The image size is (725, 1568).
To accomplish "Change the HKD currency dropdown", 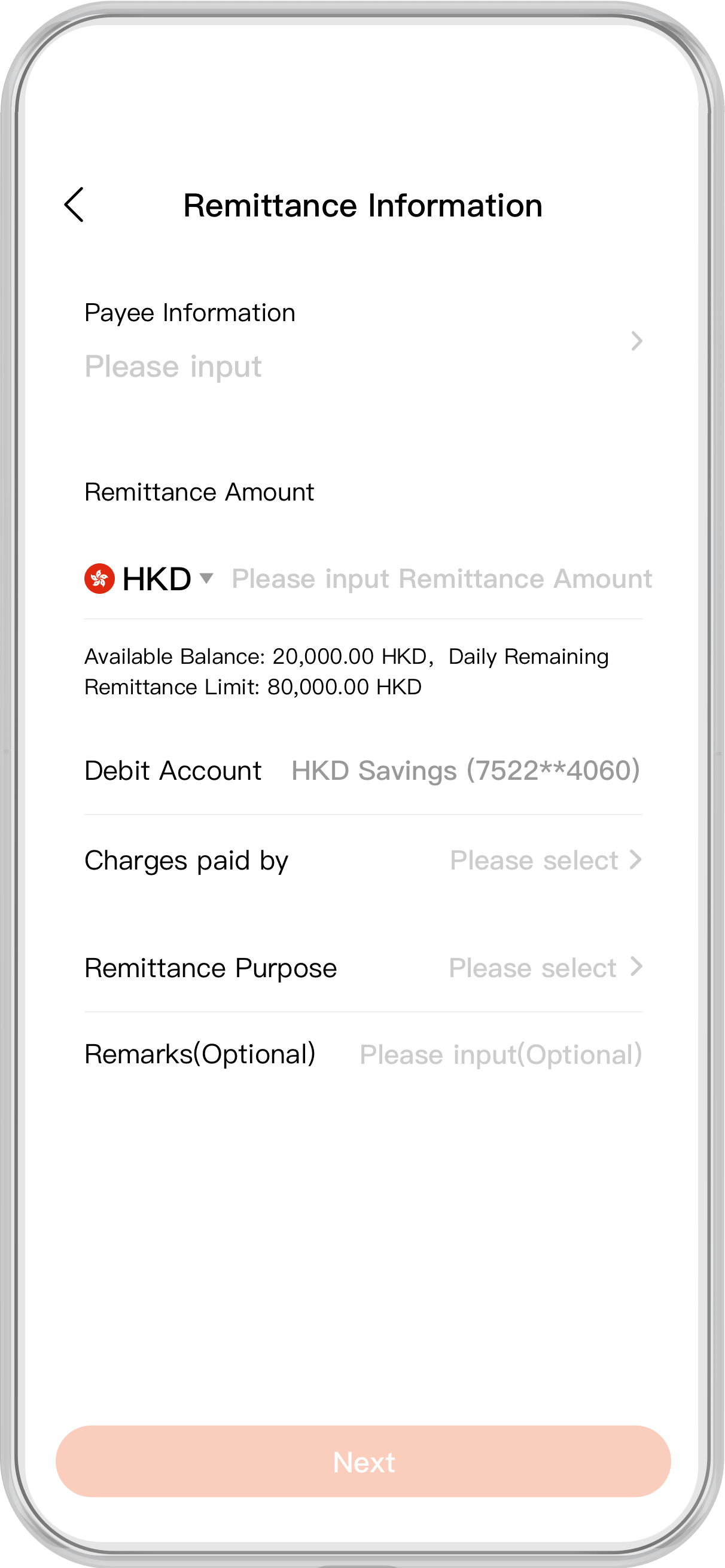I will pyautogui.click(x=150, y=579).
